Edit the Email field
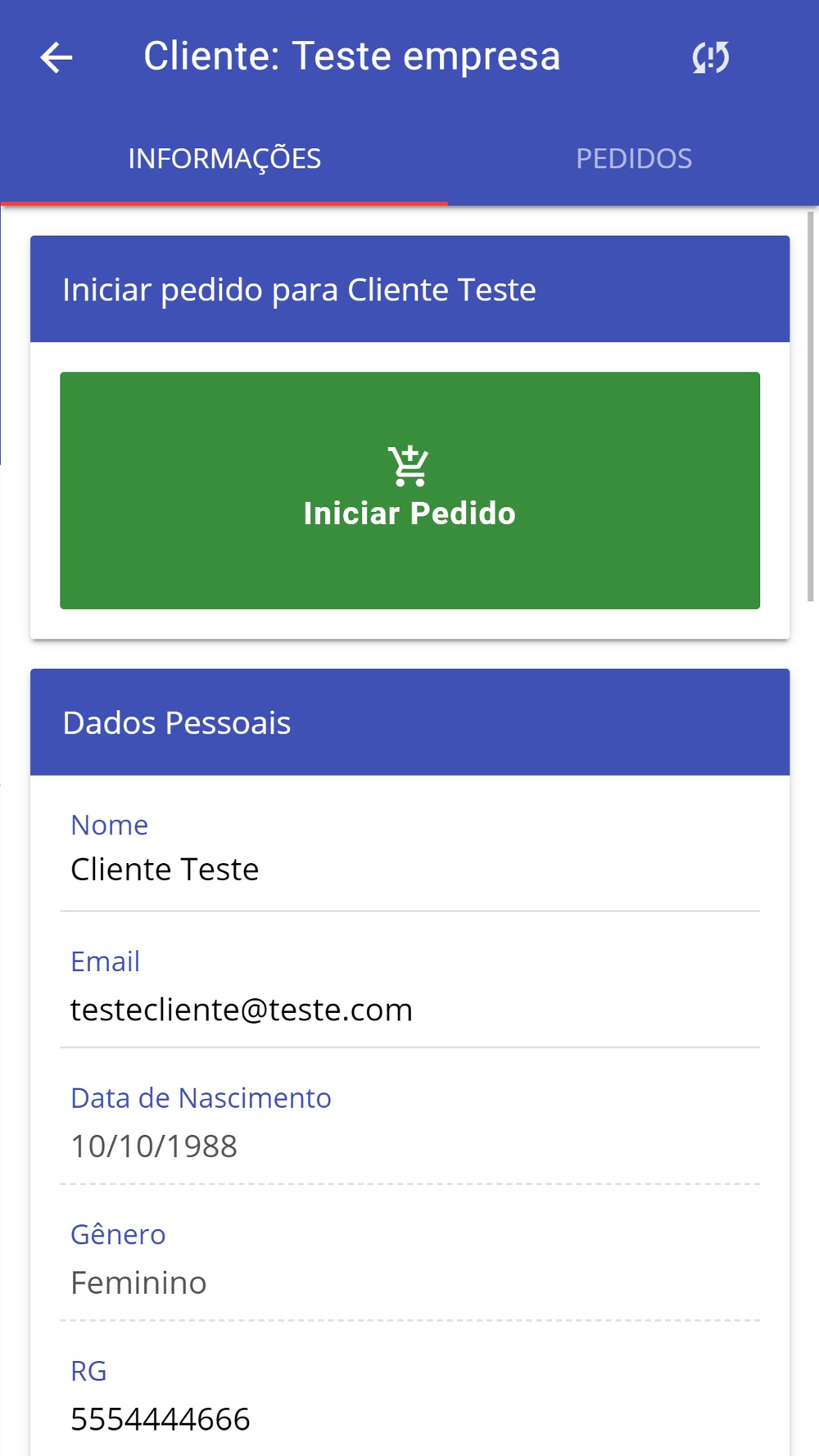 click(x=409, y=992)
